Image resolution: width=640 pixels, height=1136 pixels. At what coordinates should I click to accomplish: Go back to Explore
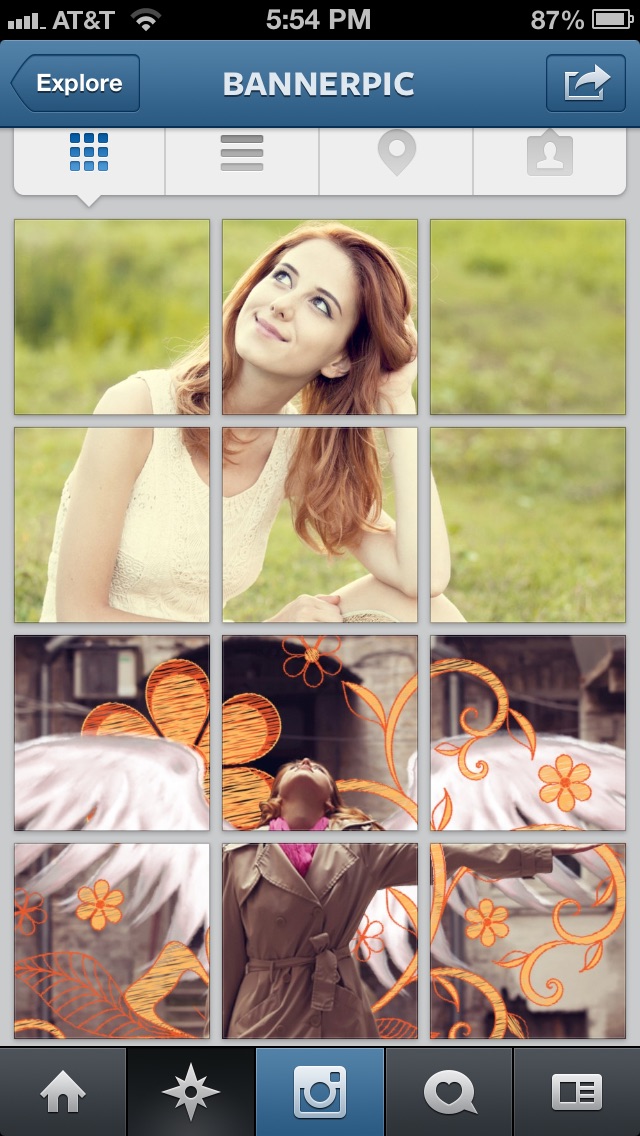76,84
